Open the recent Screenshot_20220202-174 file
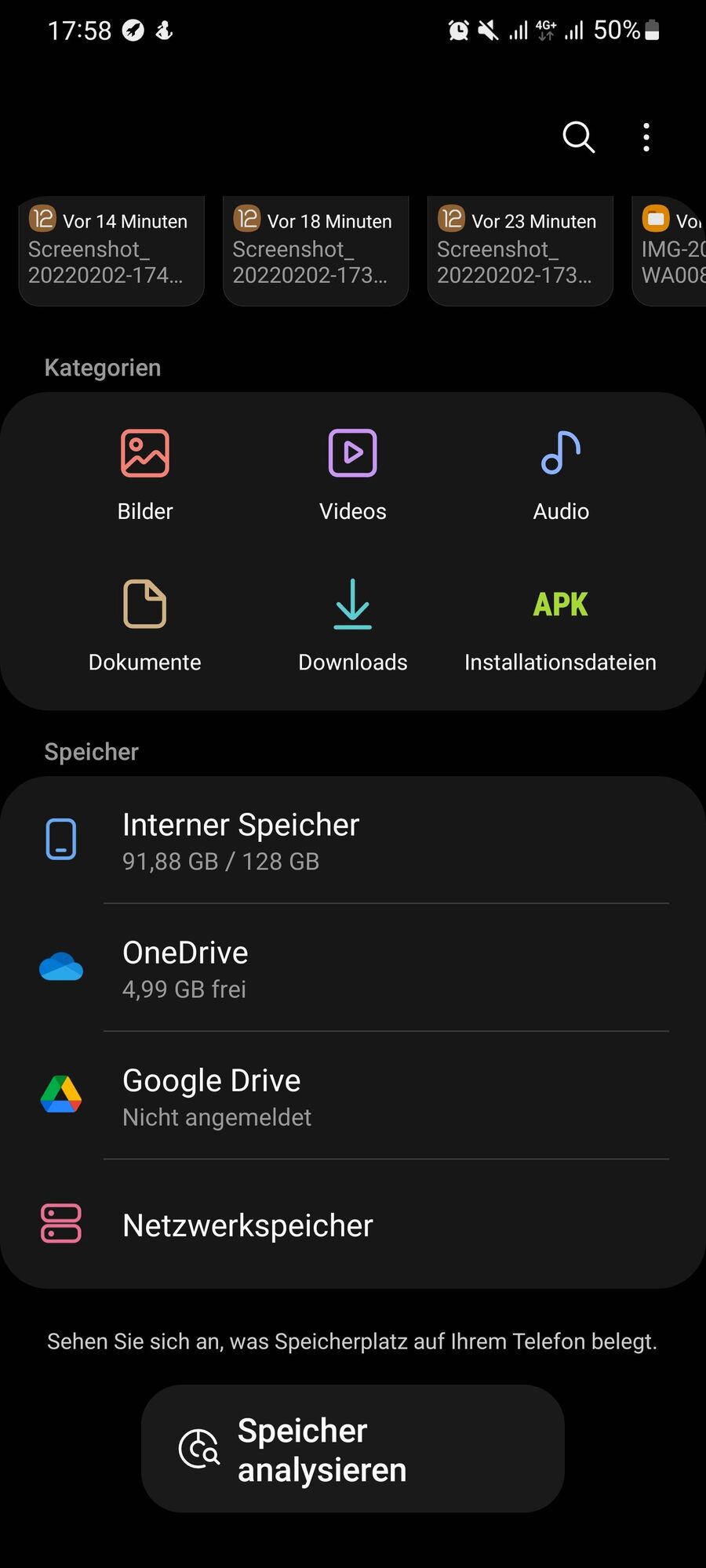 [x=111, y=249]
